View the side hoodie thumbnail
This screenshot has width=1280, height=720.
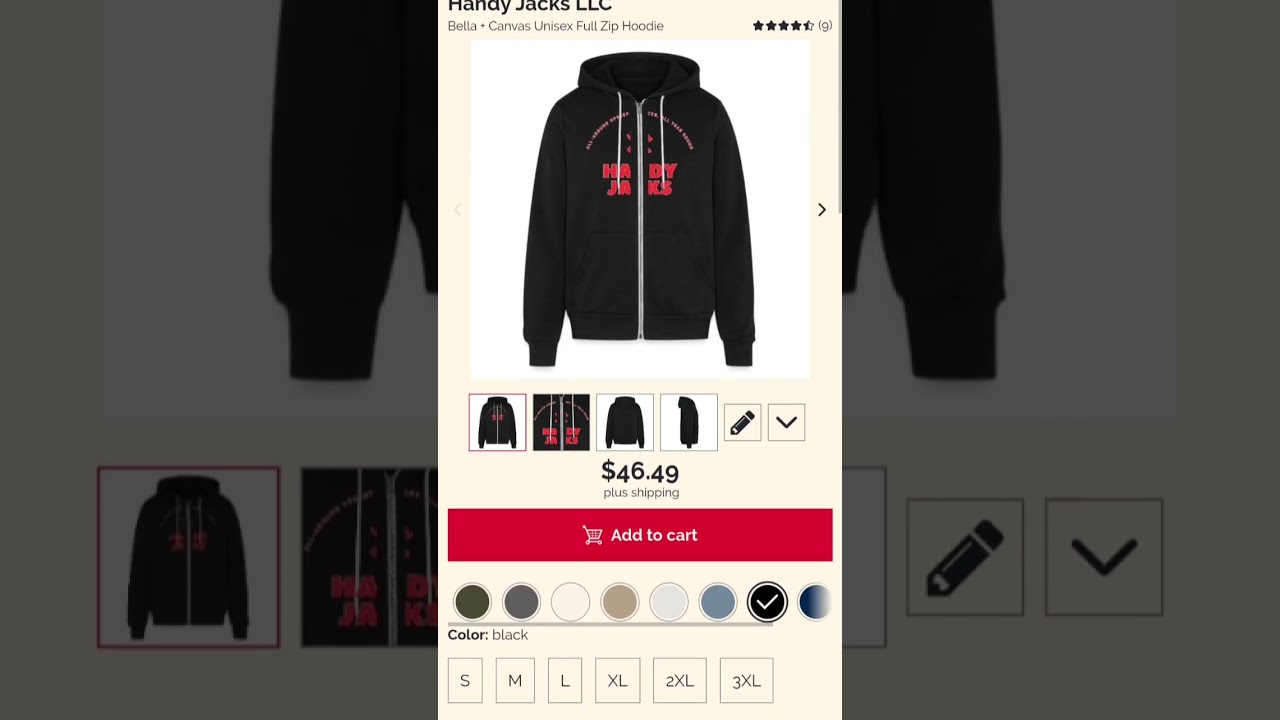coord(688,423)
